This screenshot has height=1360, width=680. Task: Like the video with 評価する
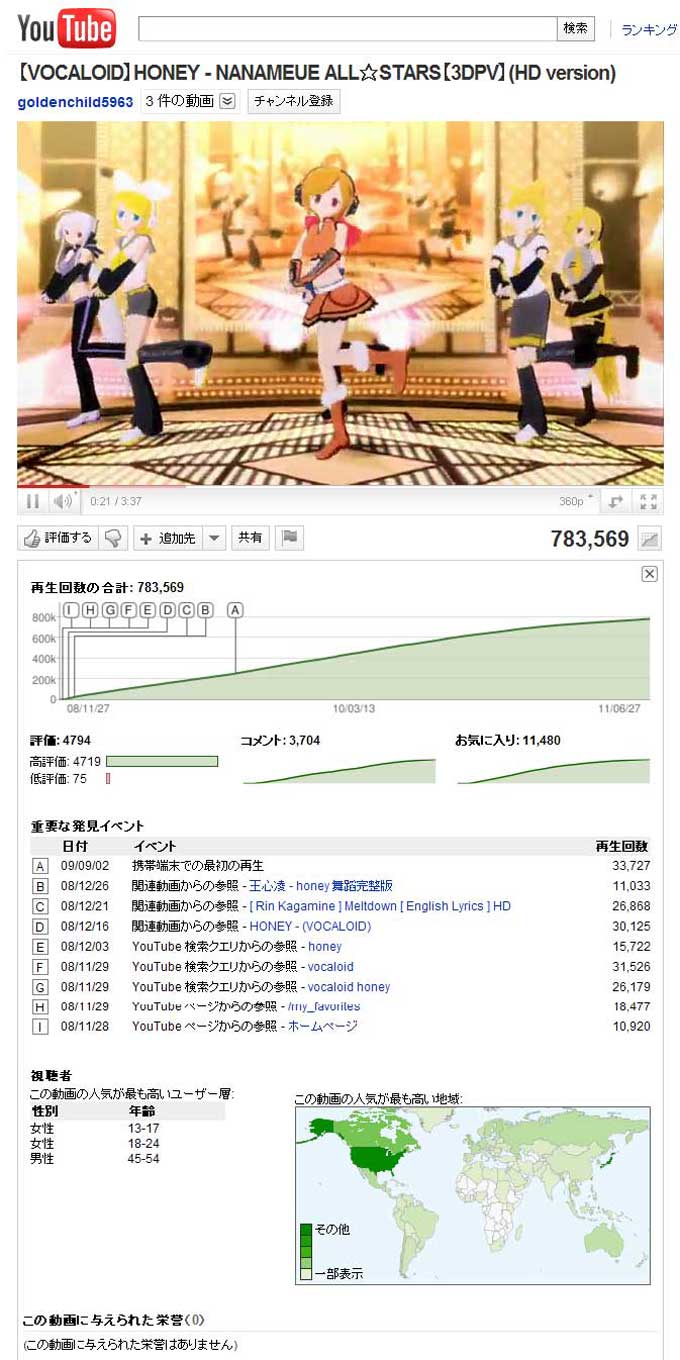coord(58,538)
